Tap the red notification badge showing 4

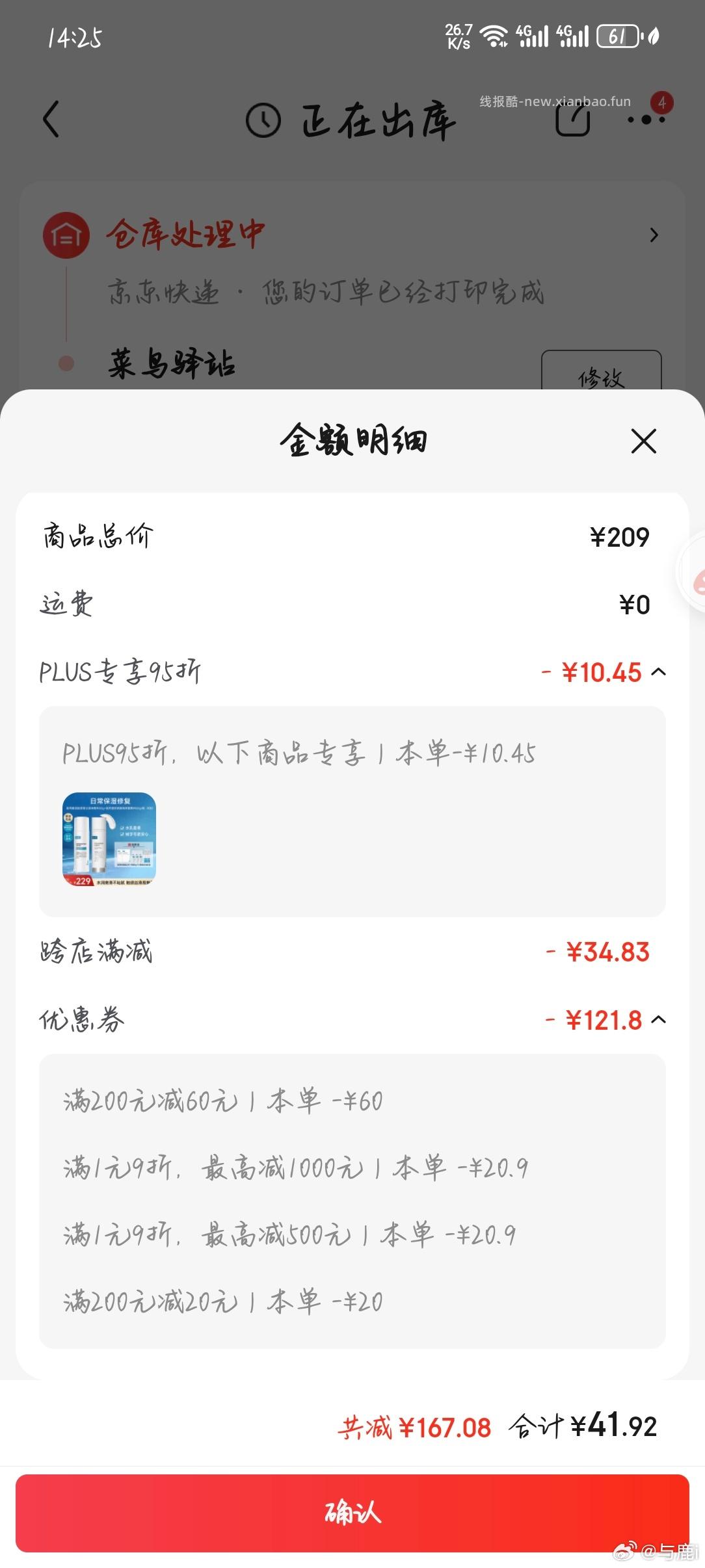click(661, 102)
